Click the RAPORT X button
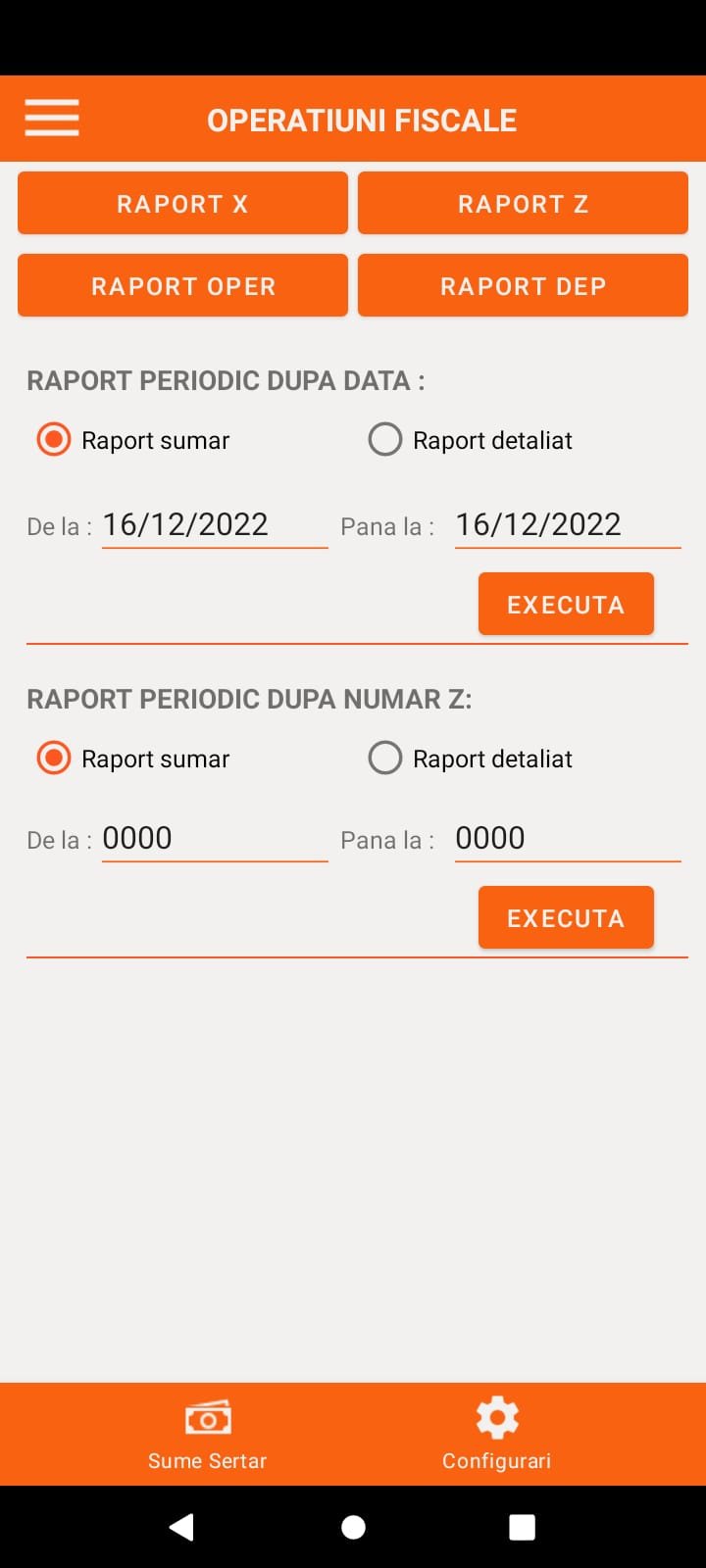706x1568 pixels. point(181,203)
